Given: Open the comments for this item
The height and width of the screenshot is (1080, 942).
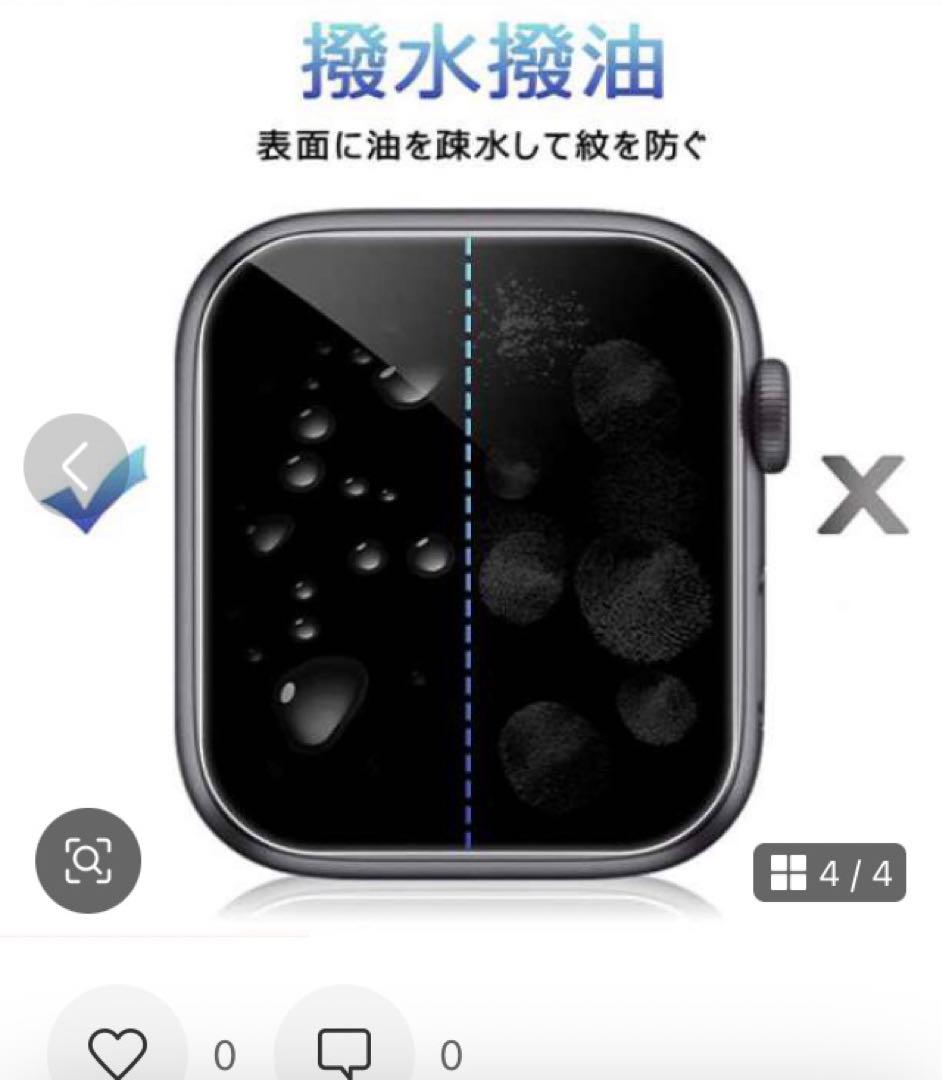Looking at the screenshot, I should click(344, 1050).
